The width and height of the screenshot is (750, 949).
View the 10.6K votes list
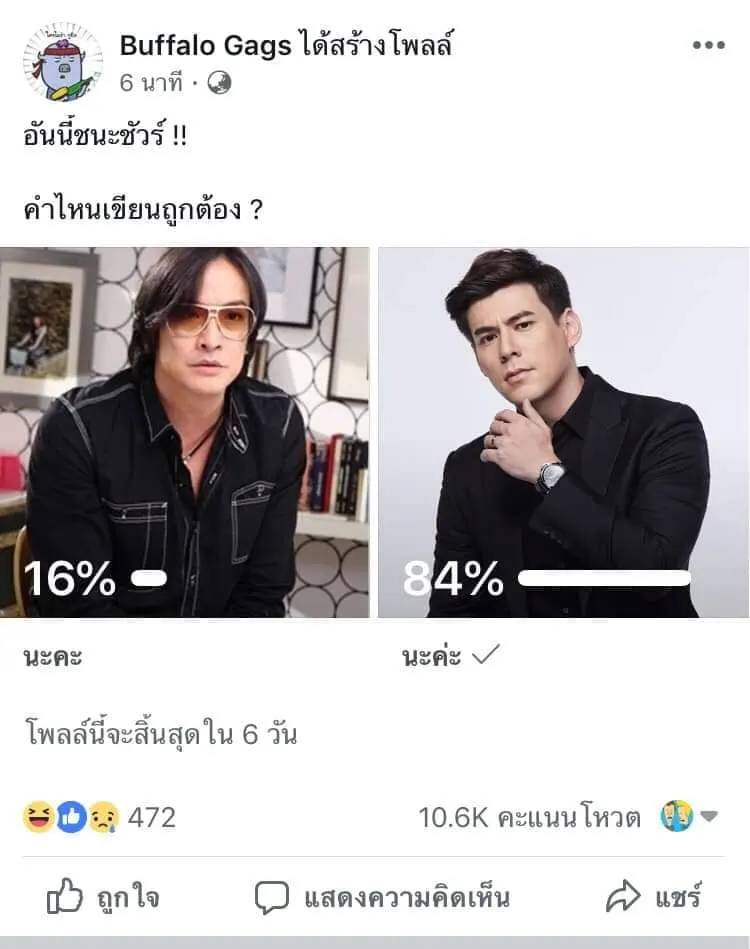[x=529, y=817]
